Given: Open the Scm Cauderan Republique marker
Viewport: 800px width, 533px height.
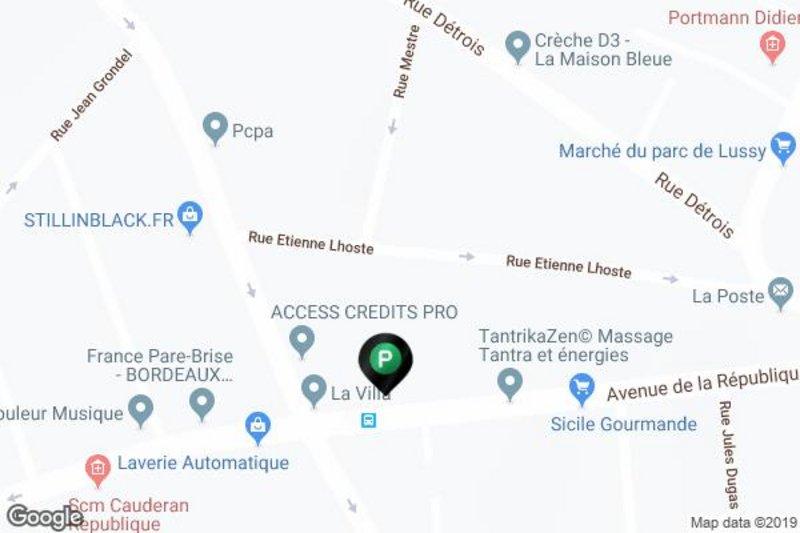Looking at the screenshot, I should (x=97, y=465).
